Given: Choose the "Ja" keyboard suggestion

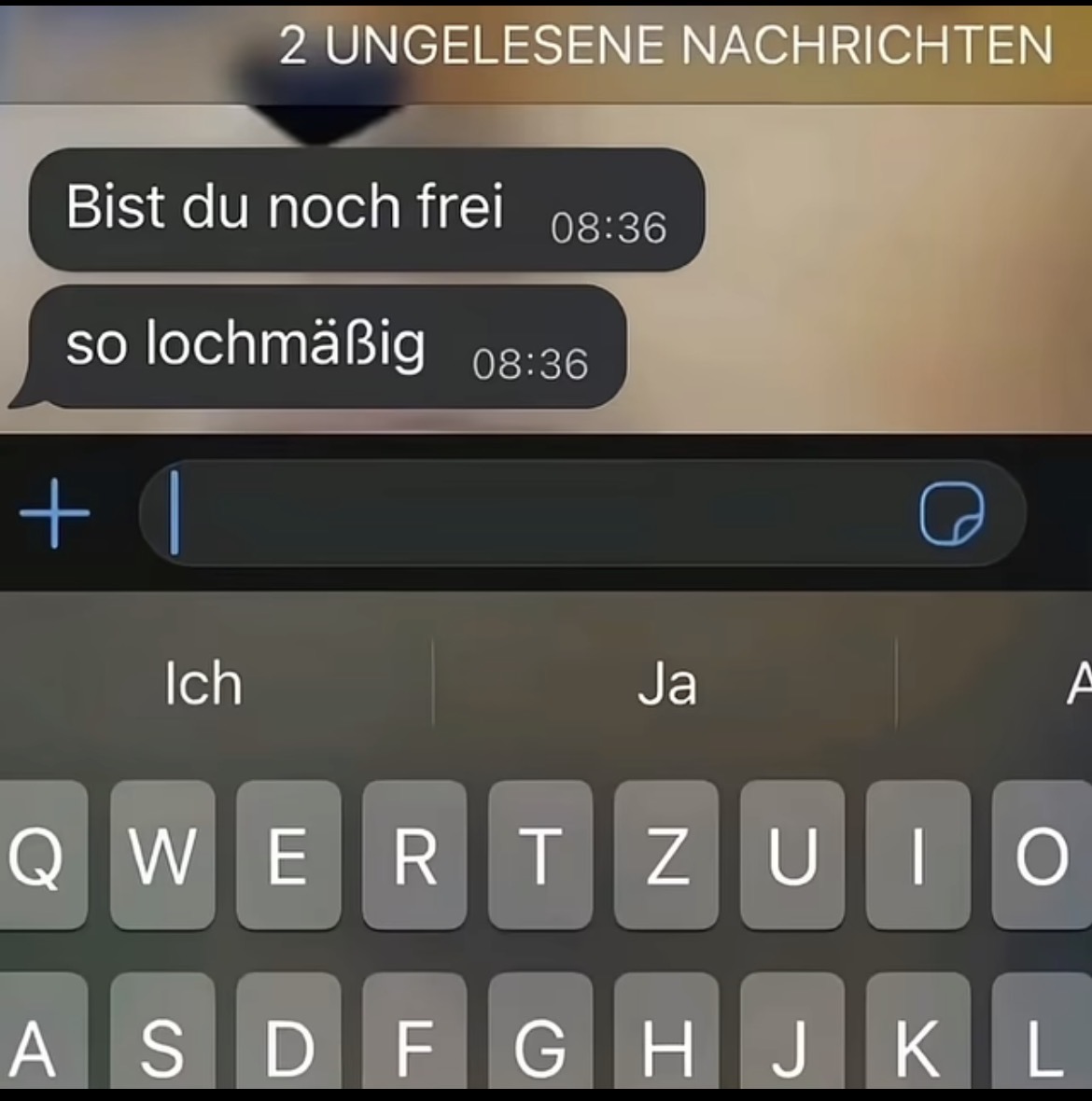Looking at the screenshot, I should coord(666,684).
